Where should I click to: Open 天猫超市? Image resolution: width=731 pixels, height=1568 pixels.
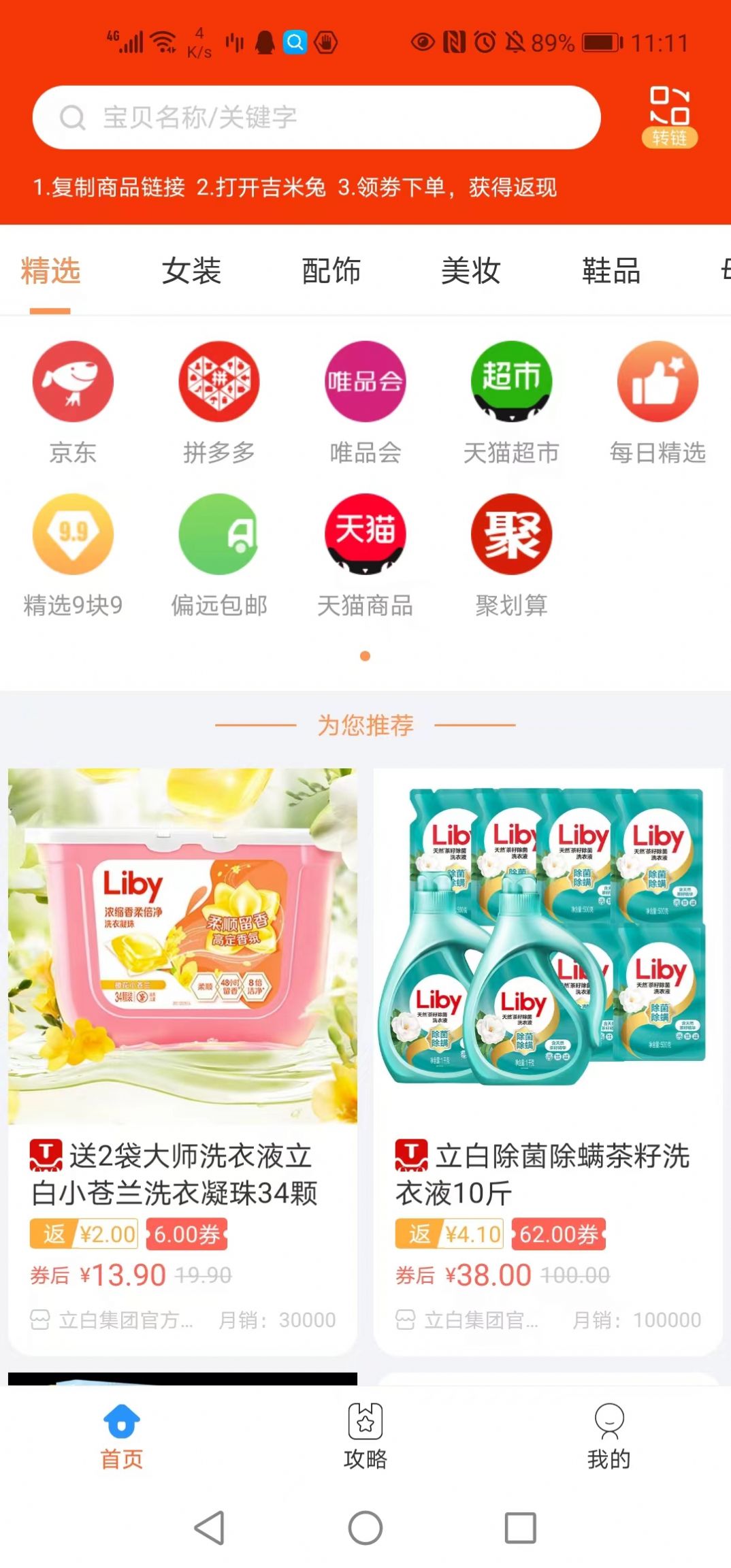coord(511,402)
